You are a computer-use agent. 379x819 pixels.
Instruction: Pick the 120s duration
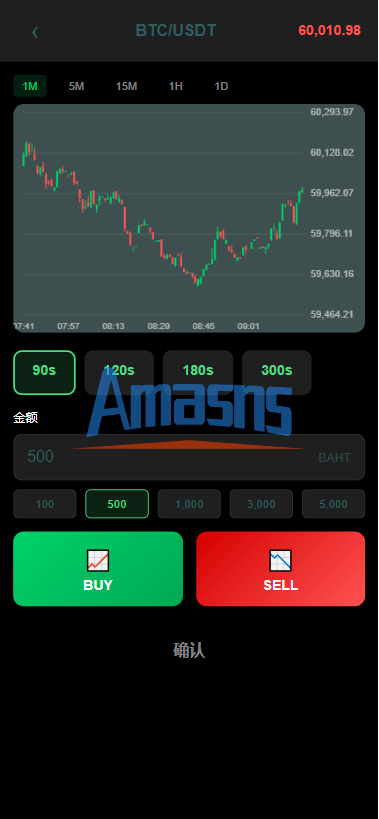tap(119, 372)
